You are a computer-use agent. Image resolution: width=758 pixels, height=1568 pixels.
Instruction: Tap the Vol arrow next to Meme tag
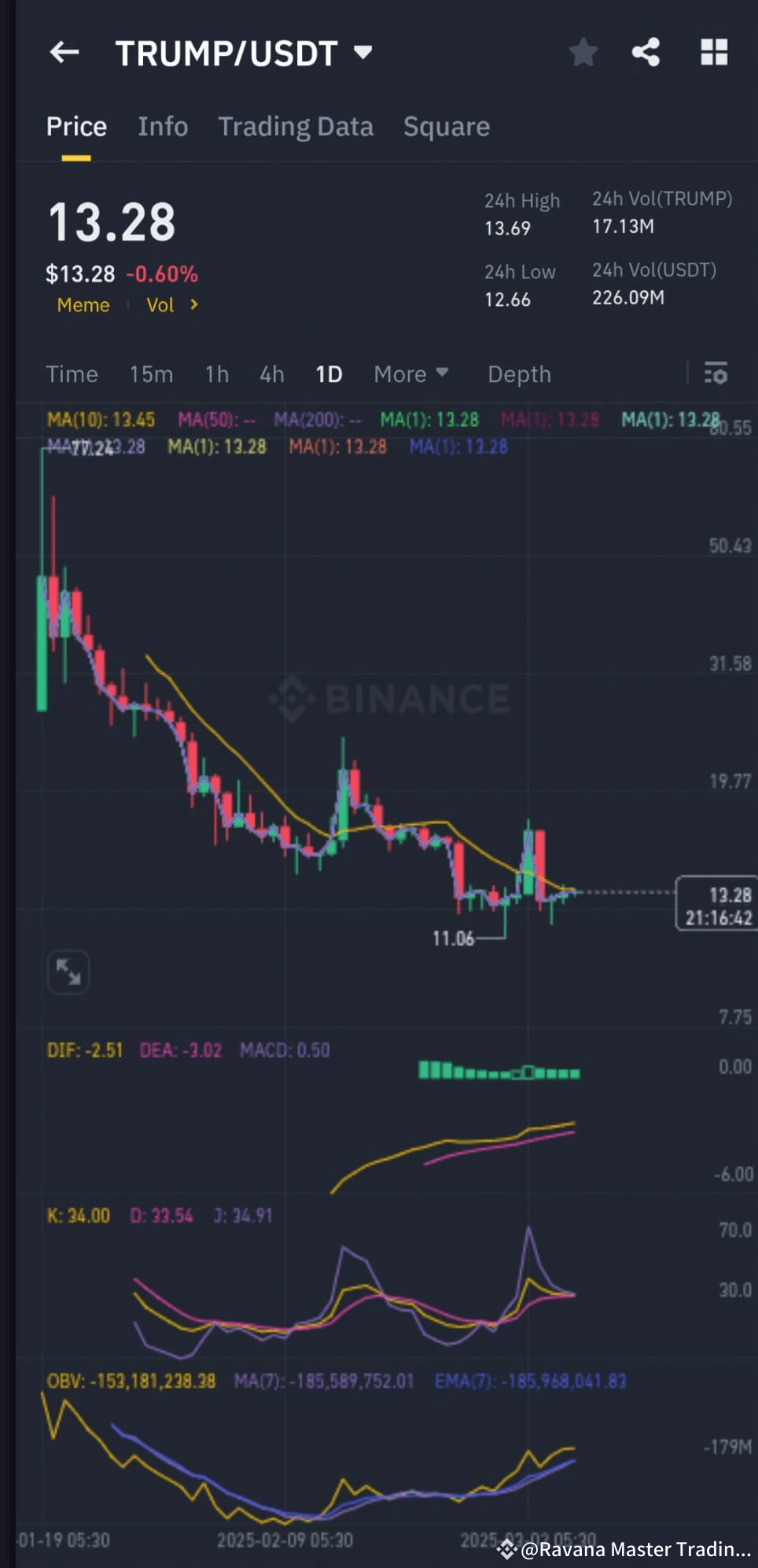click(x=194, y=305)
